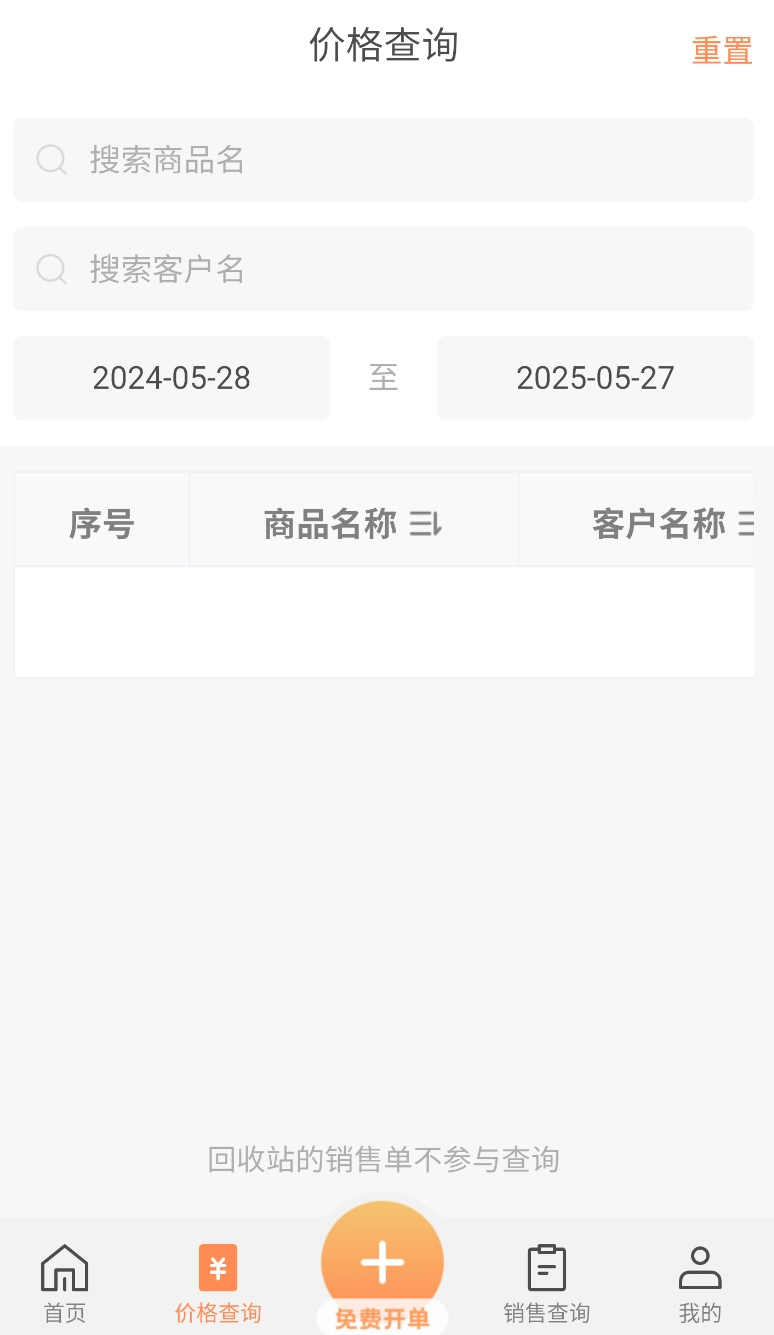Click the 搜索商品名 input field

(383, 160)
